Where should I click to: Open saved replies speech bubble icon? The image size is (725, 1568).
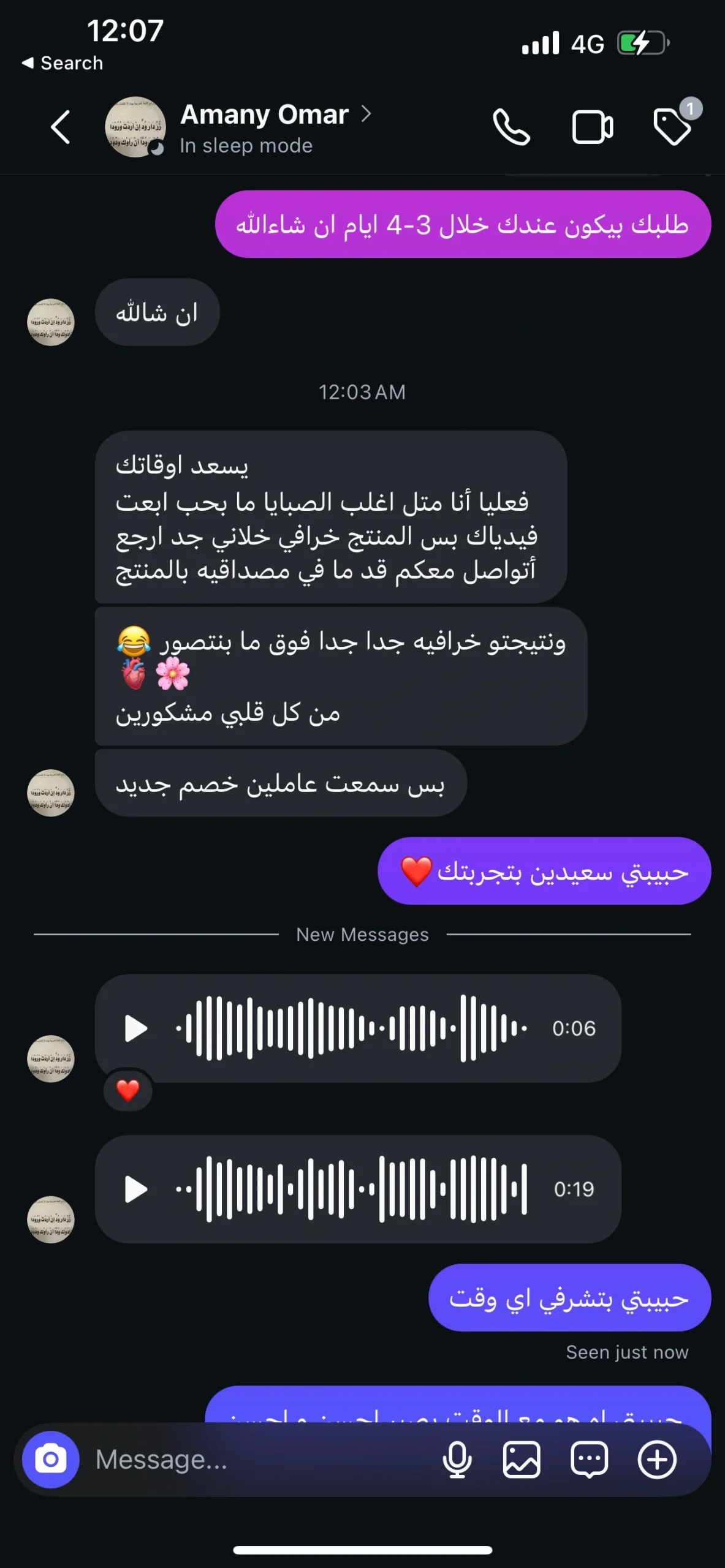pos(589,1460)
